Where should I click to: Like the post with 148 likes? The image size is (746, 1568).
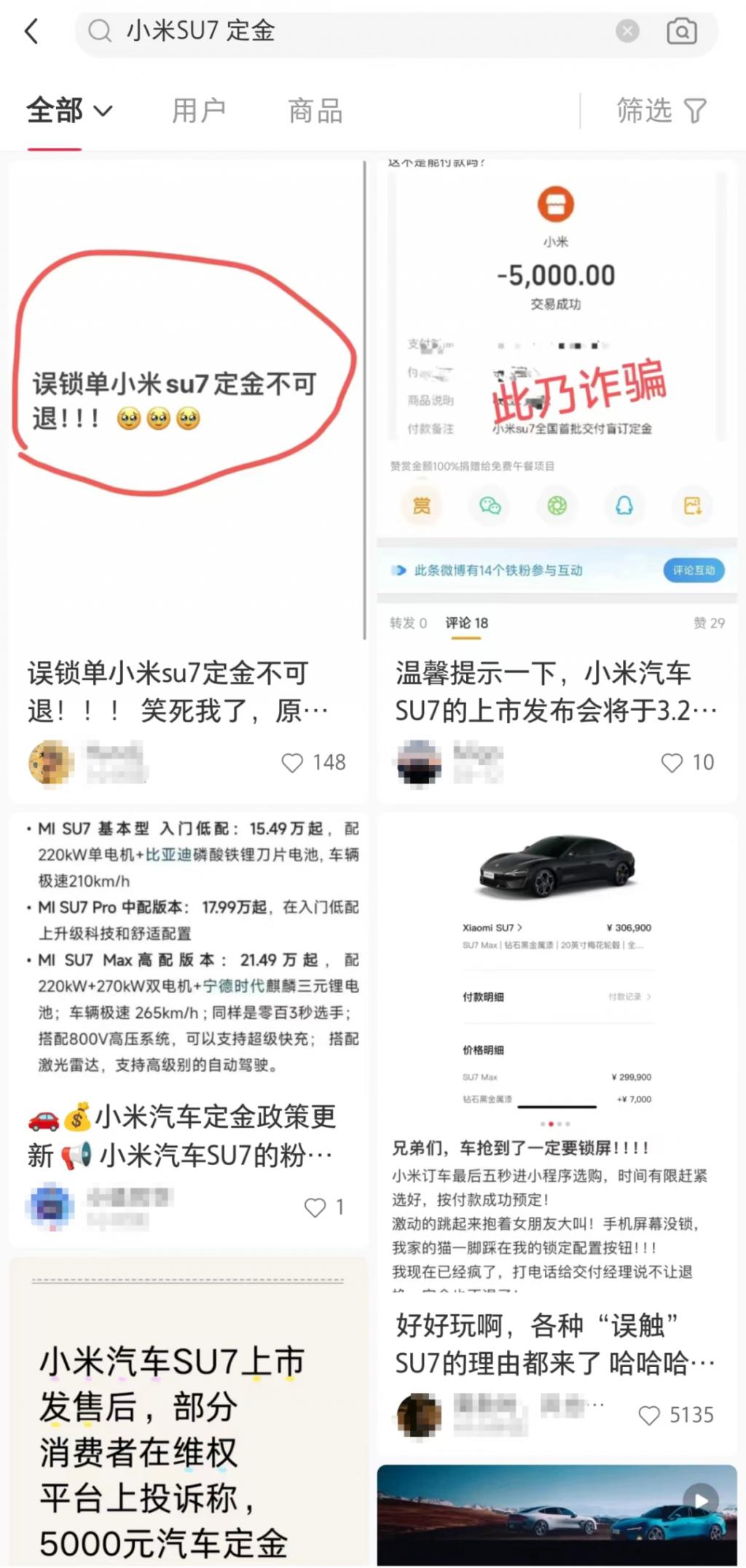(x=313, y=762)
